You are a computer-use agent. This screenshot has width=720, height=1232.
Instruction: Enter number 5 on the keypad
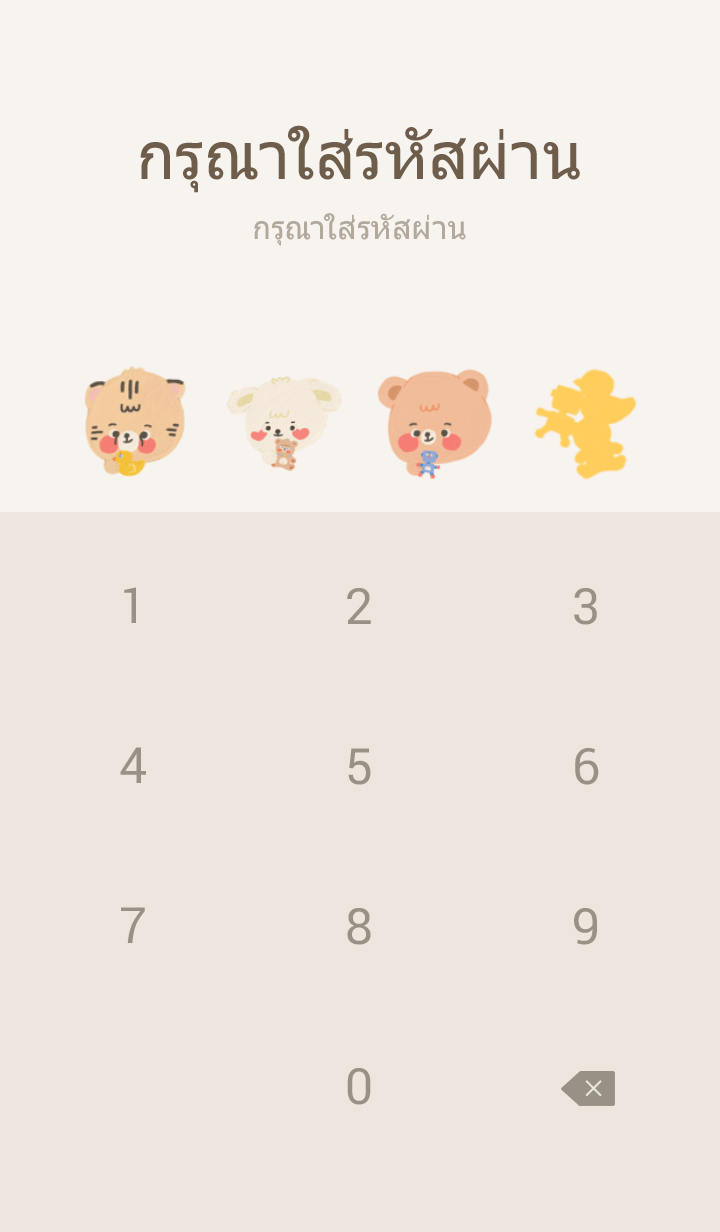click(x=359, y=766)
